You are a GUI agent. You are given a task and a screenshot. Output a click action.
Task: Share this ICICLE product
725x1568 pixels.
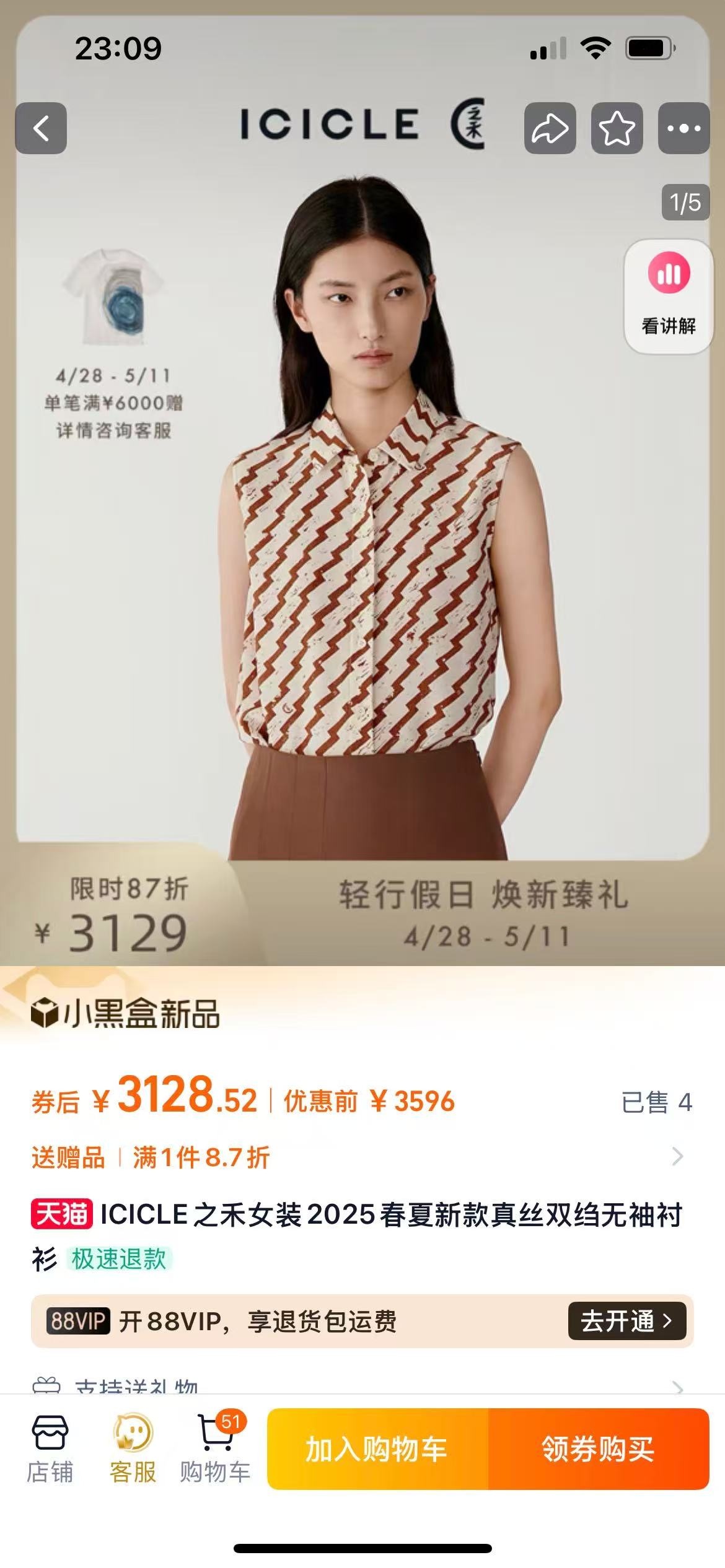[550, 128]
